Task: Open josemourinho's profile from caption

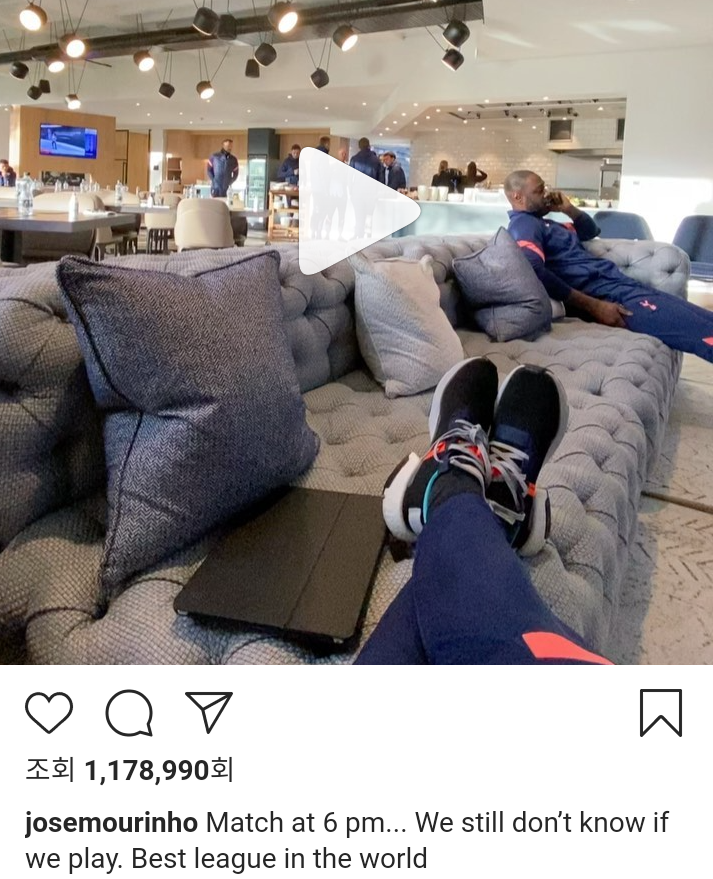Action: point(111,823)
